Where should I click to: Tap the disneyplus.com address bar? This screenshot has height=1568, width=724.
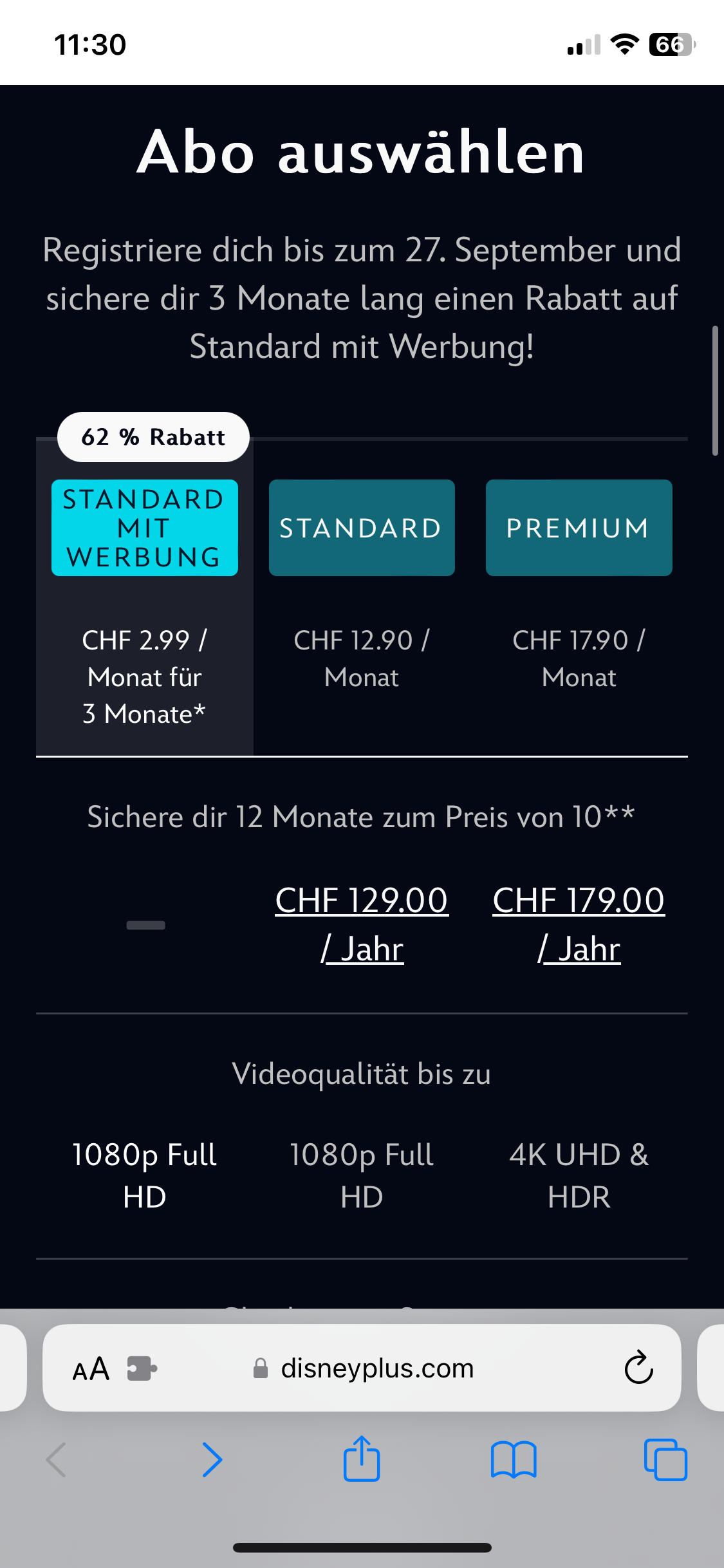[x=377, y=1368]
